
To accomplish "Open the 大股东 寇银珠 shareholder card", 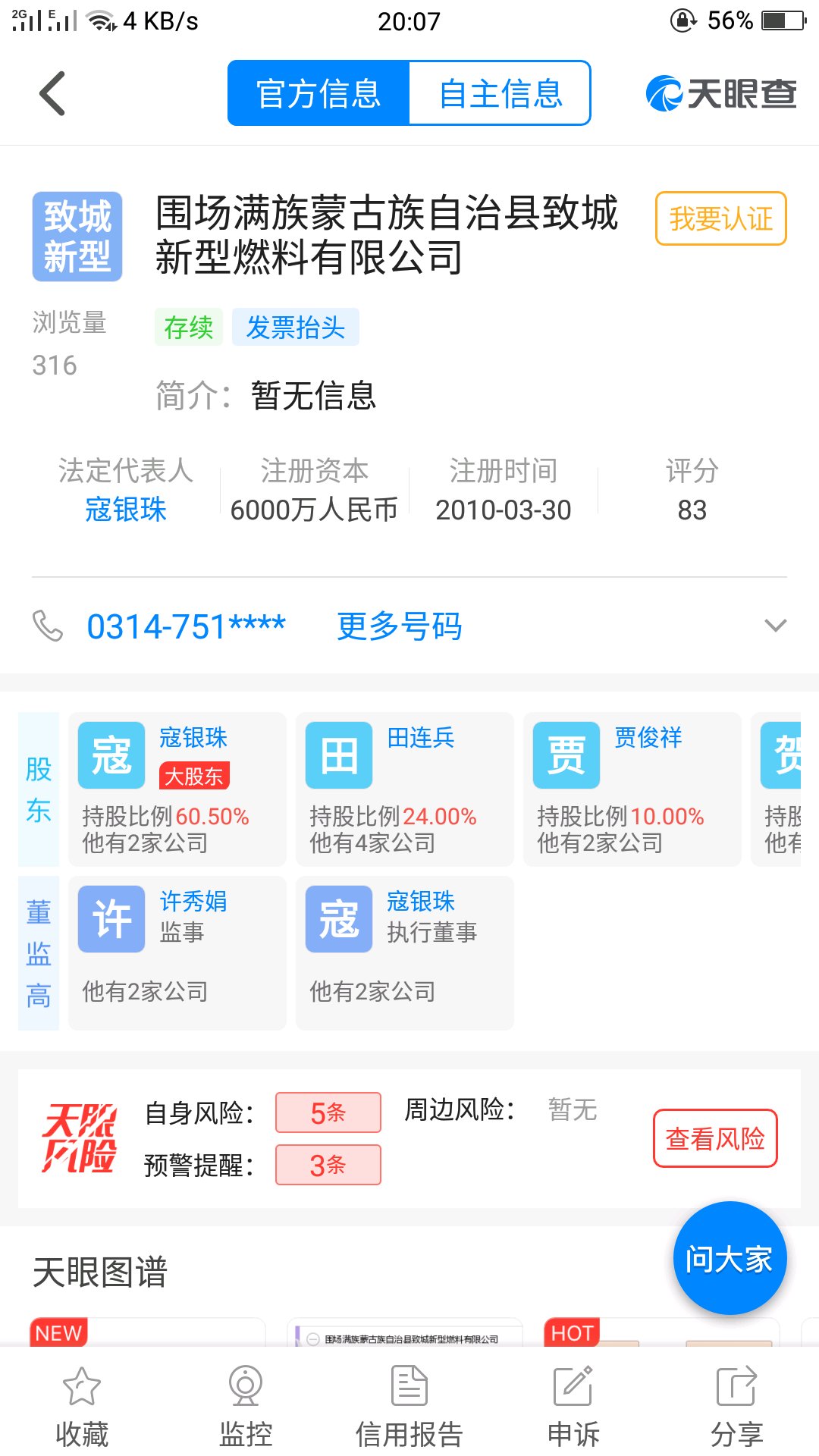I will point(177,789).
